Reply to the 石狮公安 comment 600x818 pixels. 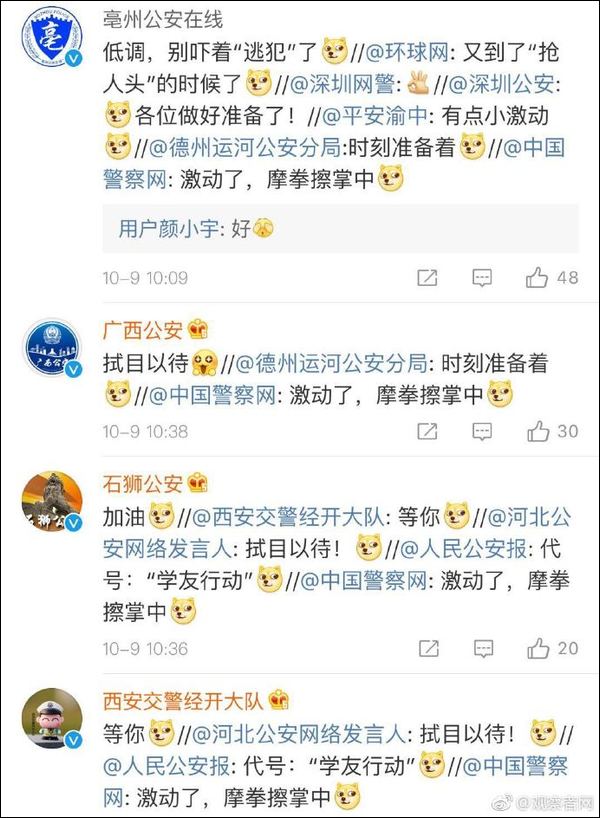[483, 648]
